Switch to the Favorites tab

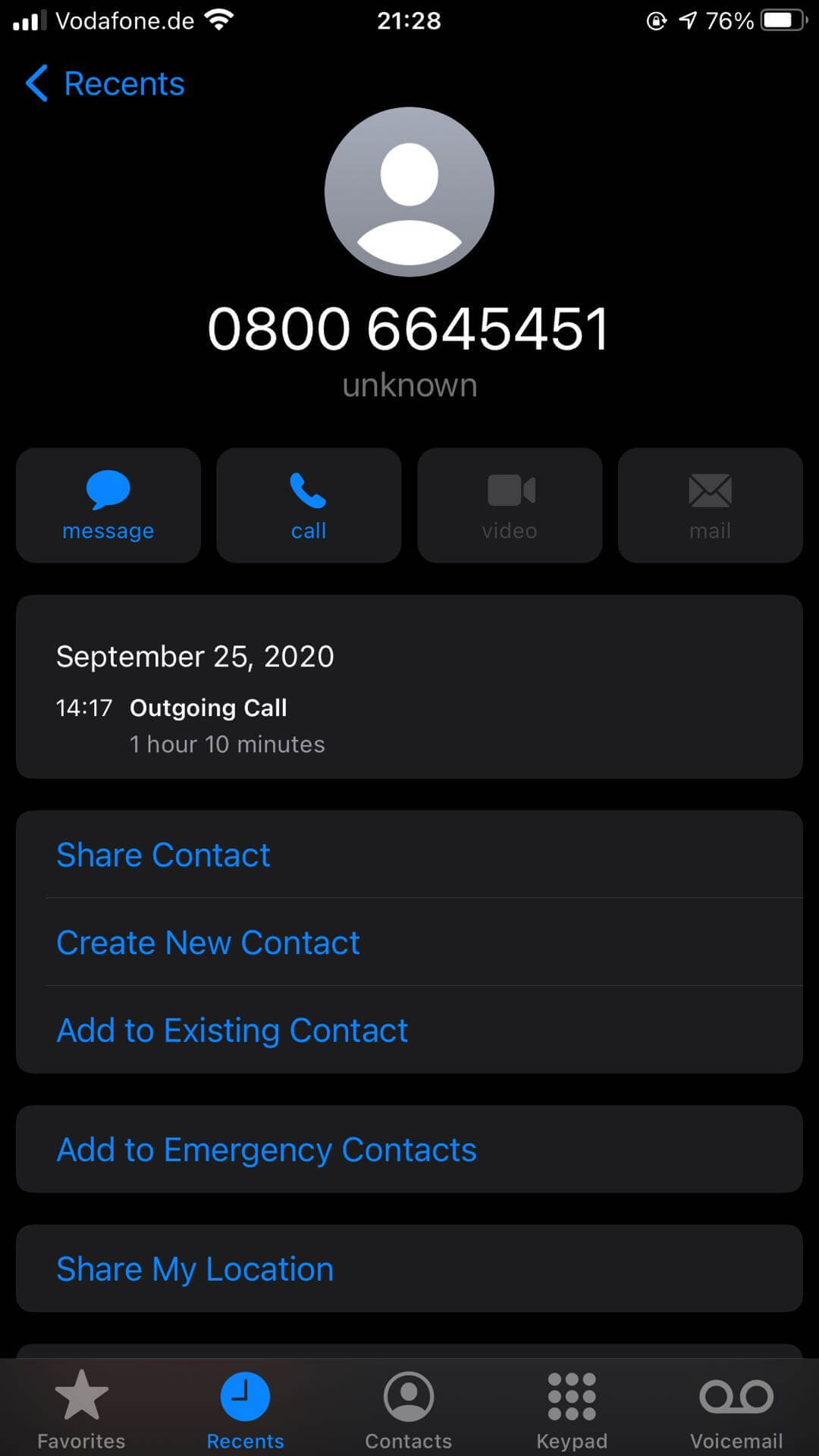tap(81, 1409)
